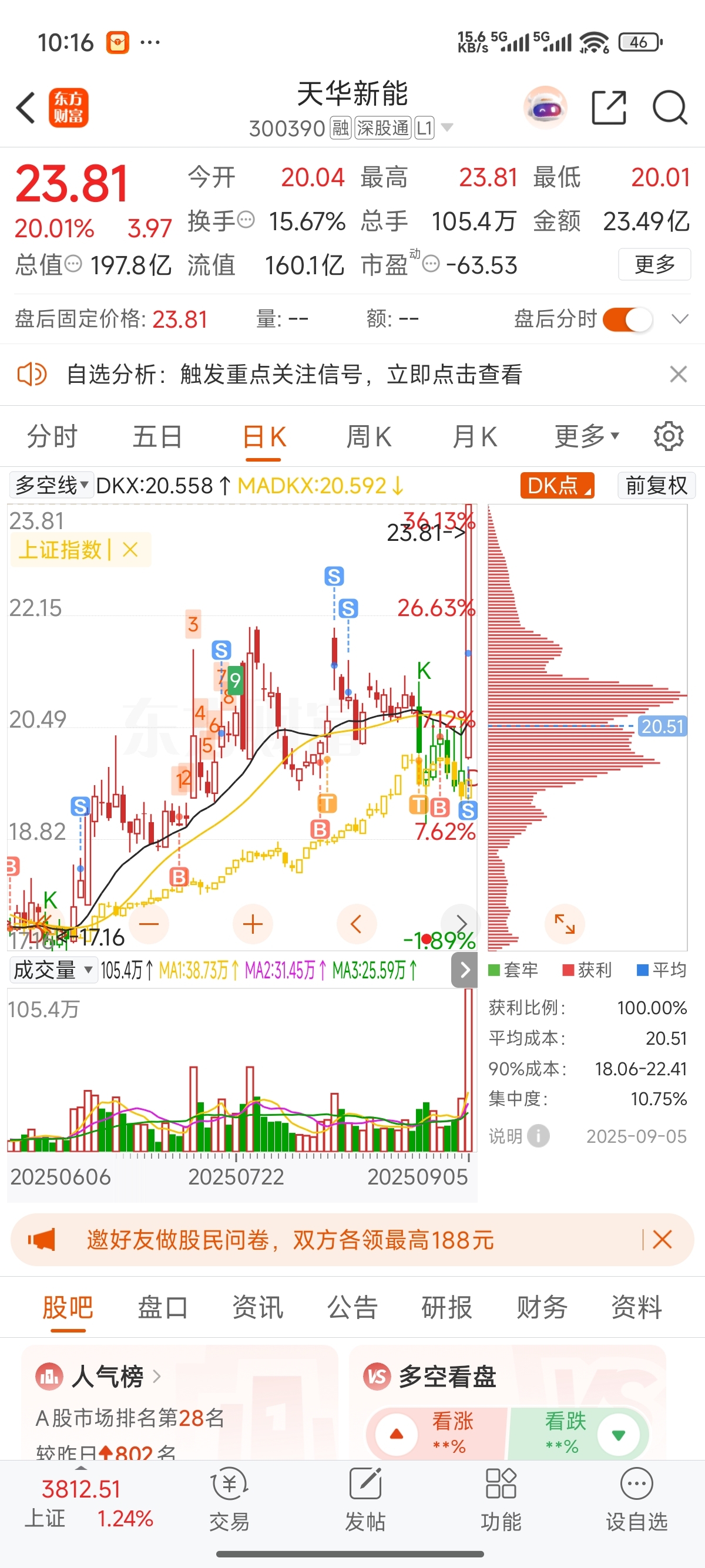Open the search magnifier icon
The width and height of the screenshot is (705, 1568).
(x=670, y=107)
